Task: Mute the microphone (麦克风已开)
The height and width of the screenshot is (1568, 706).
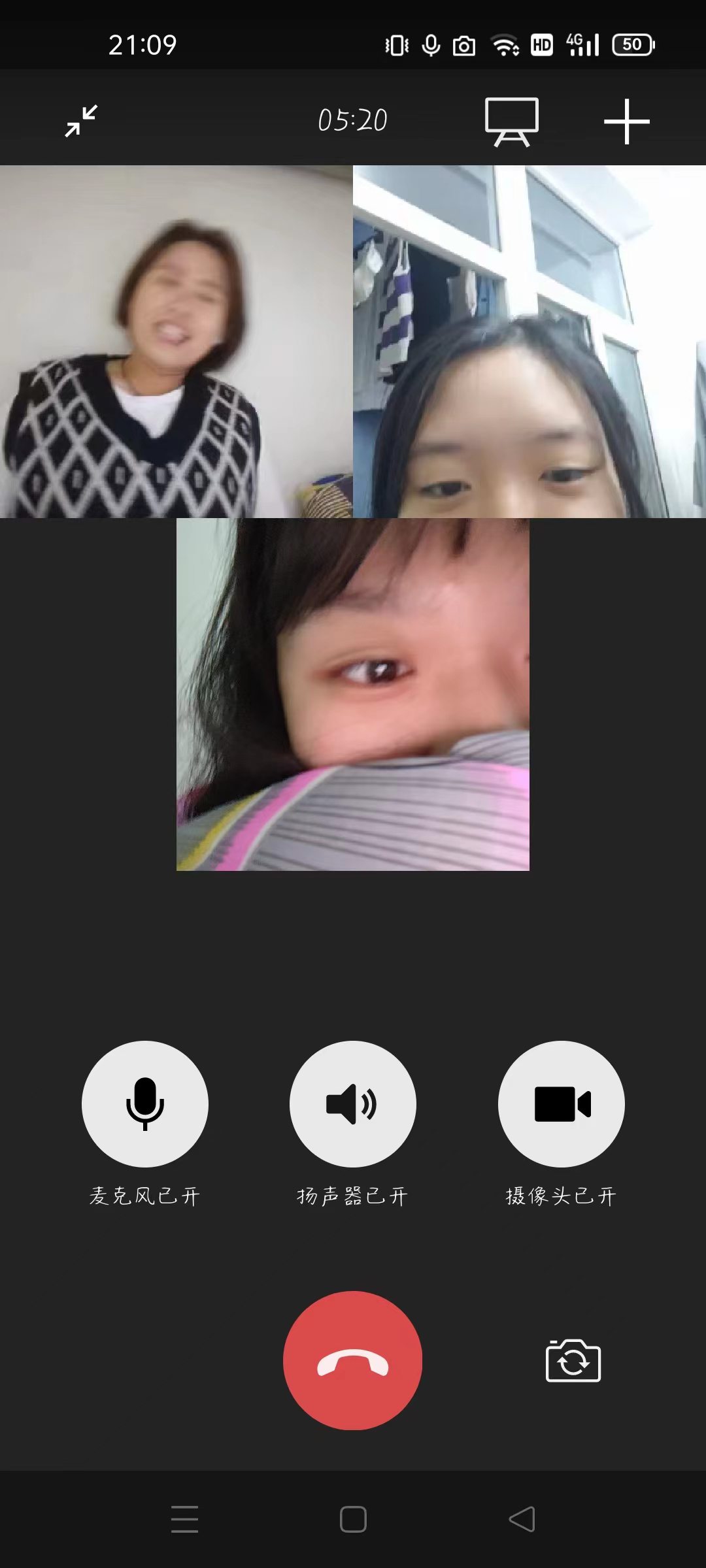Action: 144,1103
